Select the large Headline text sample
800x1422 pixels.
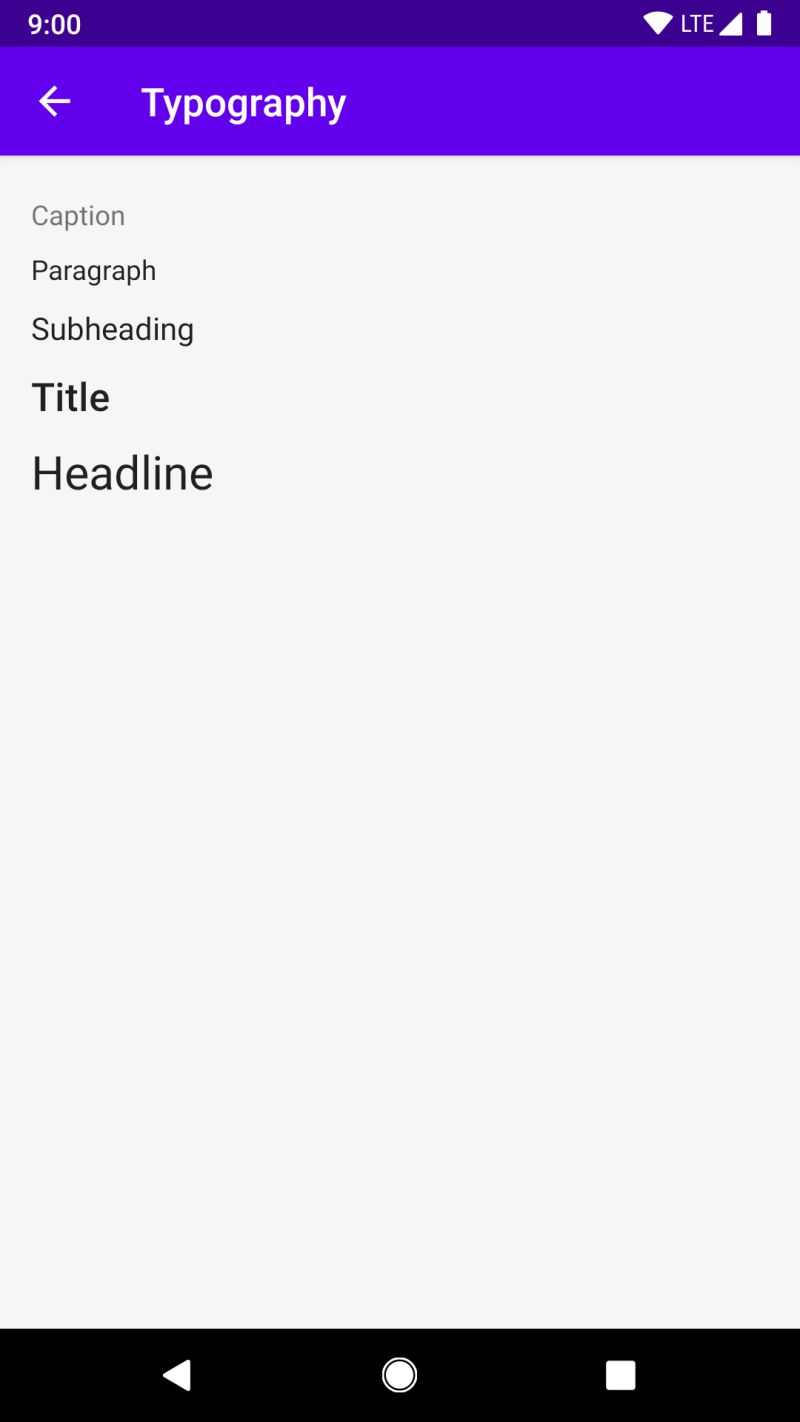pyautogui.click(x=122, y=473)
